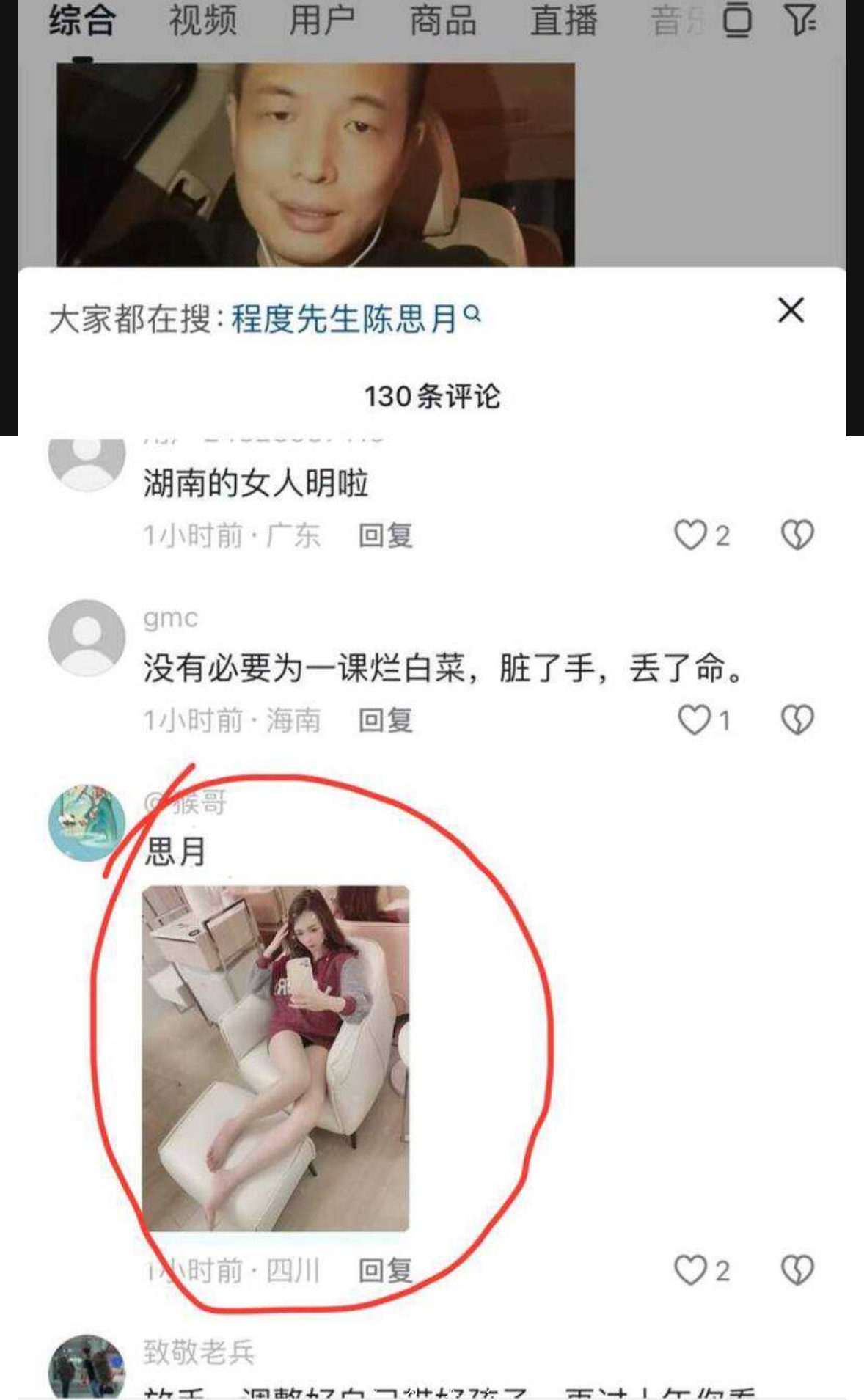Open gmc's profile avatar

[x=87, y=637]
